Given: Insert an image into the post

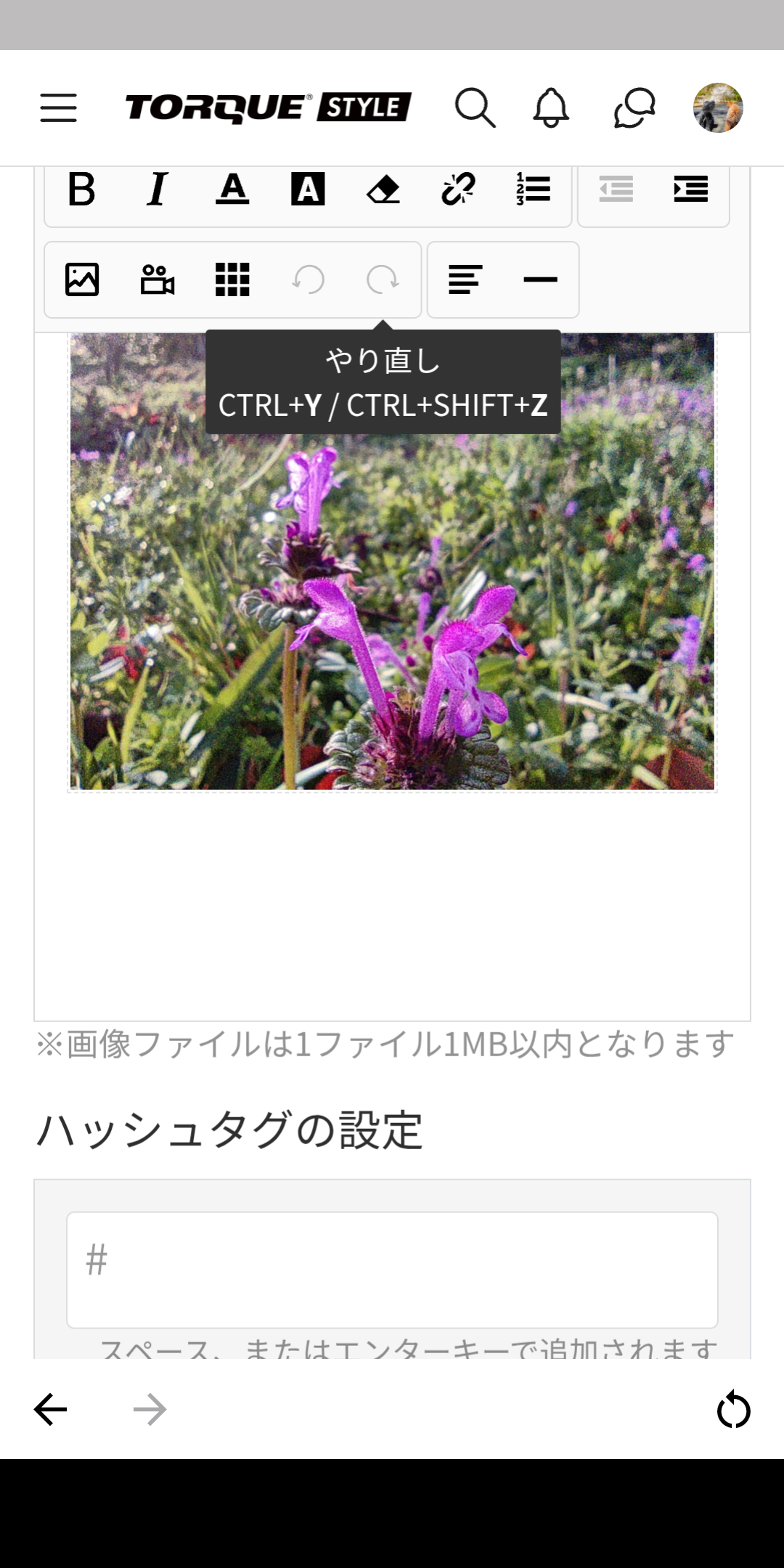Looking at the screenshot, I should [82, 279].
